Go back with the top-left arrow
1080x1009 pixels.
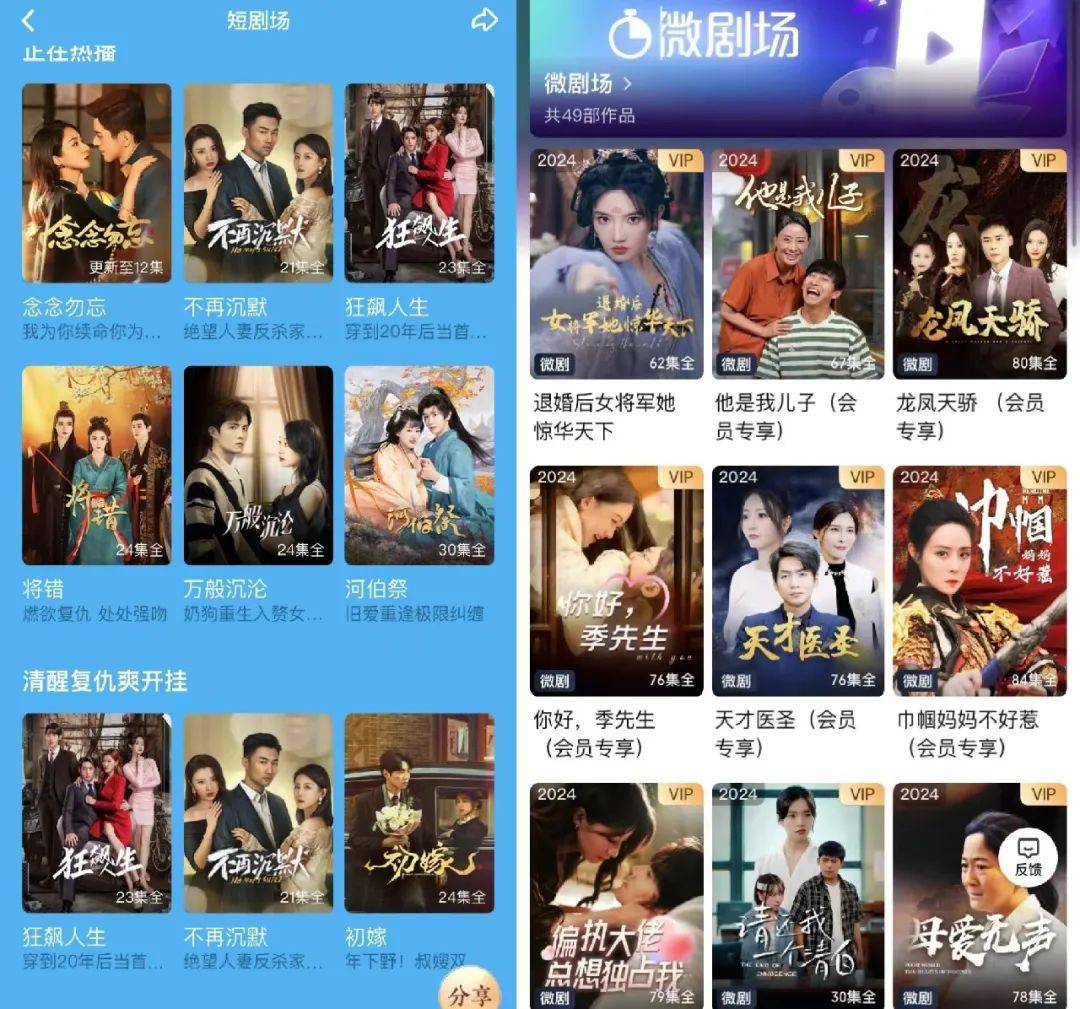click(28, 20)
